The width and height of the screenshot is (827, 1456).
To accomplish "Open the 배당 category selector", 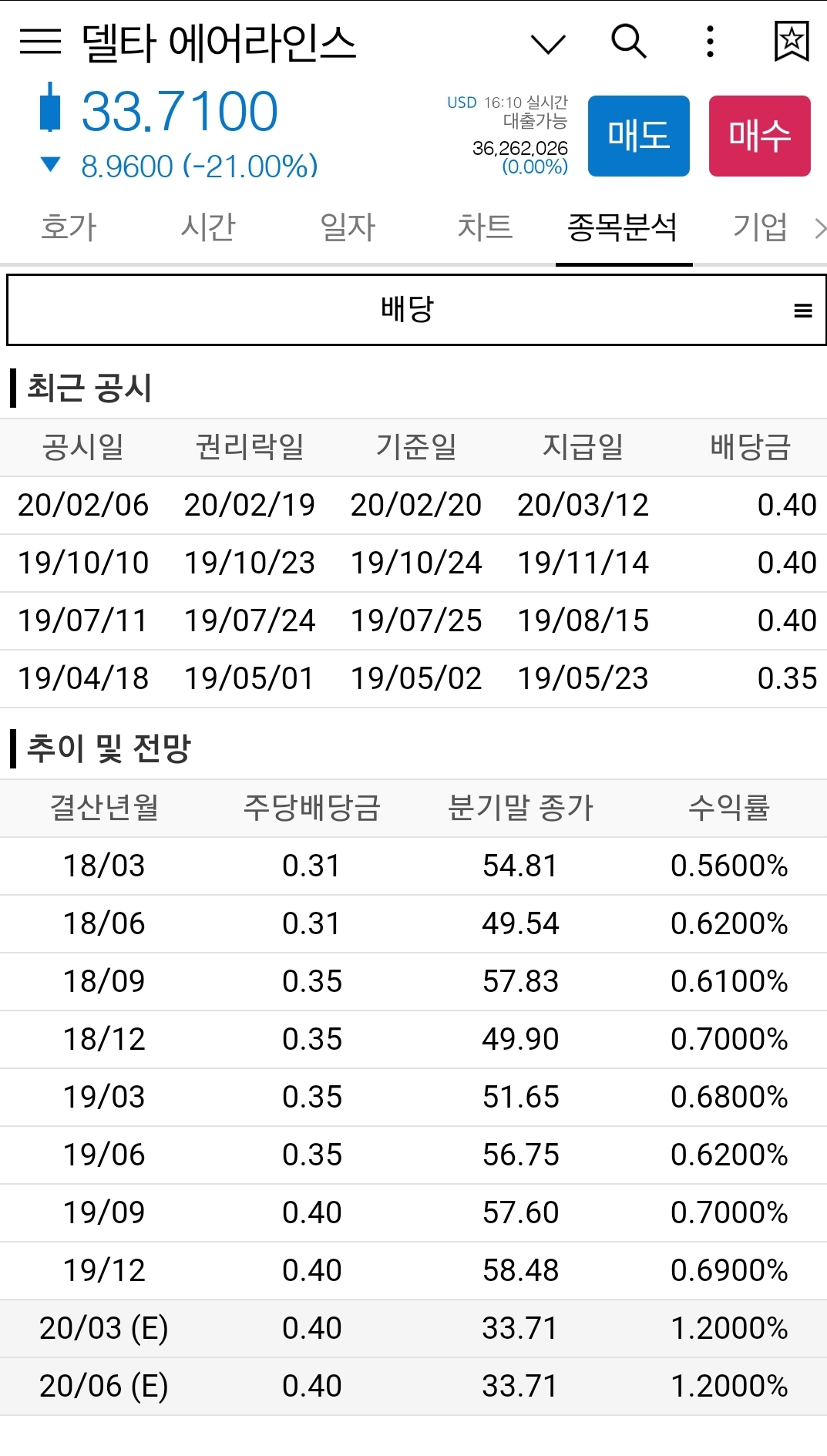I will click(x=416, y=310).
